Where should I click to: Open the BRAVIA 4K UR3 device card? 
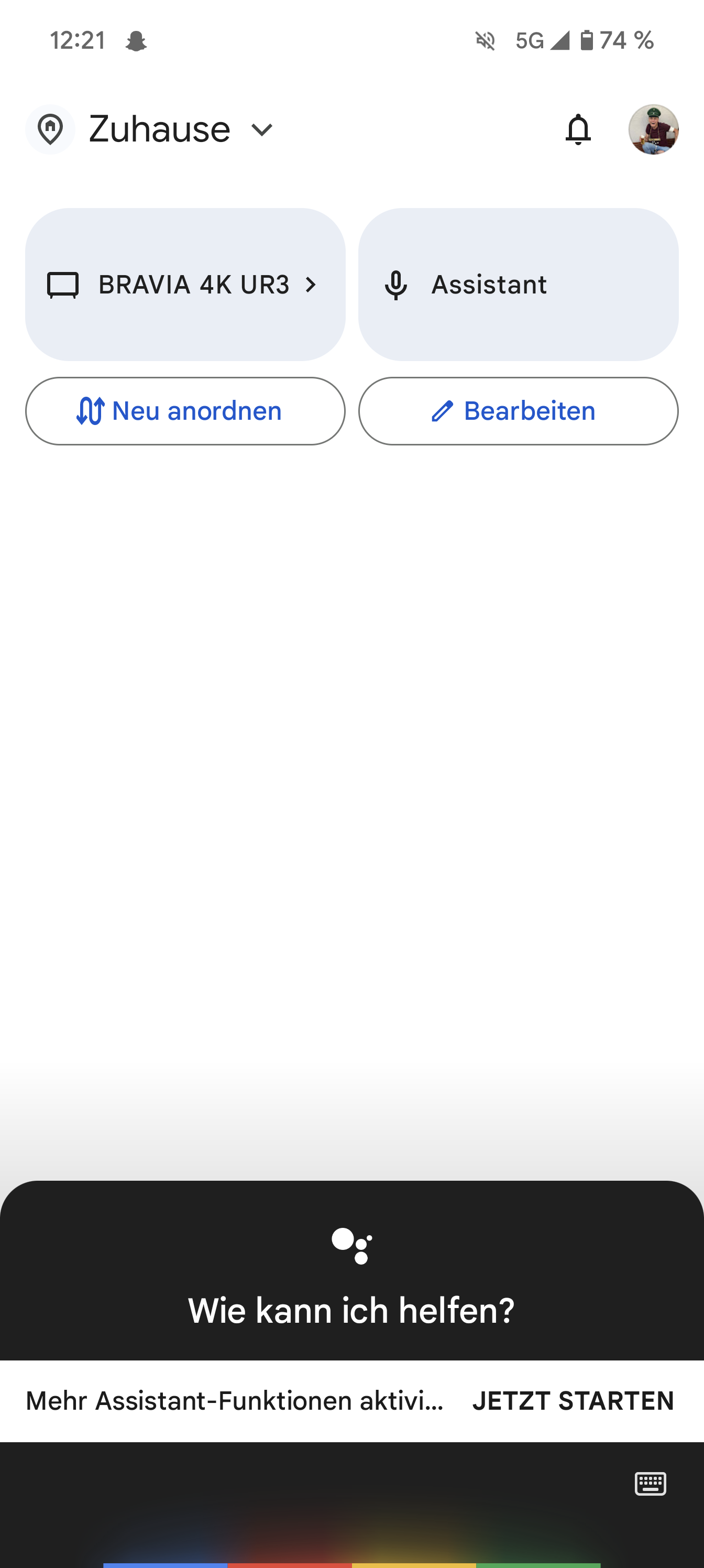(185, 284)
